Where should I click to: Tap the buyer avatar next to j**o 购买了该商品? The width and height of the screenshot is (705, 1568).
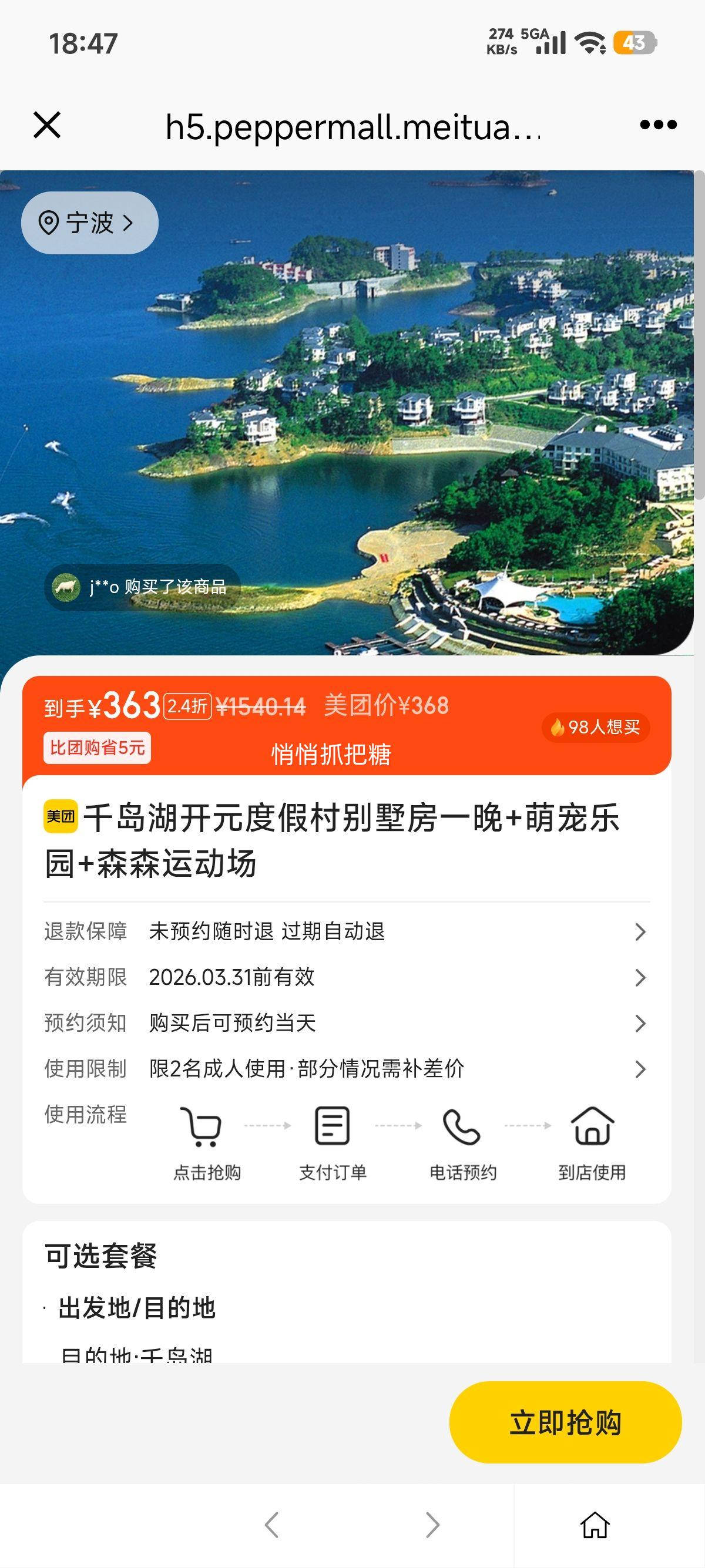click(x=67, y=587)
